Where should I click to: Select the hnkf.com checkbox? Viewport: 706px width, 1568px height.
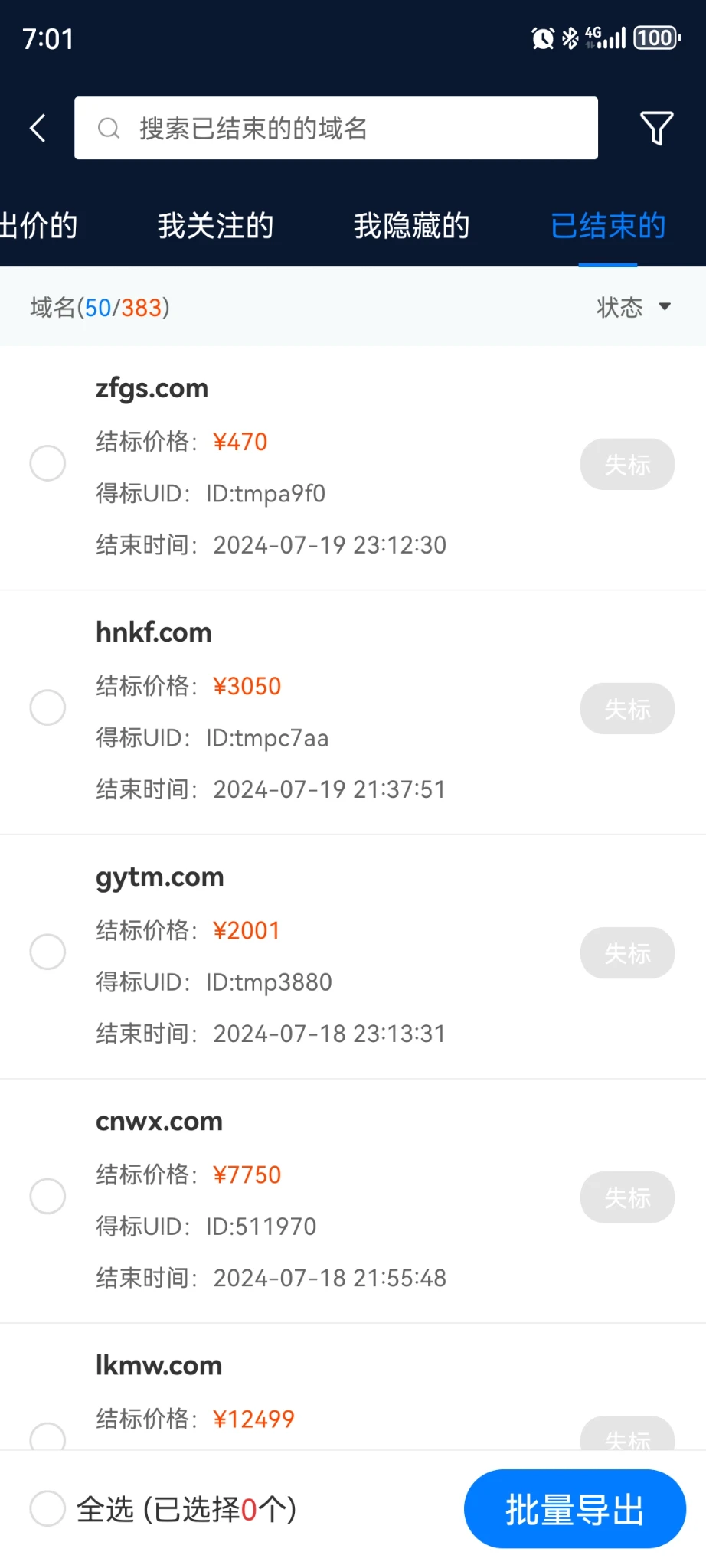(47, 707)
